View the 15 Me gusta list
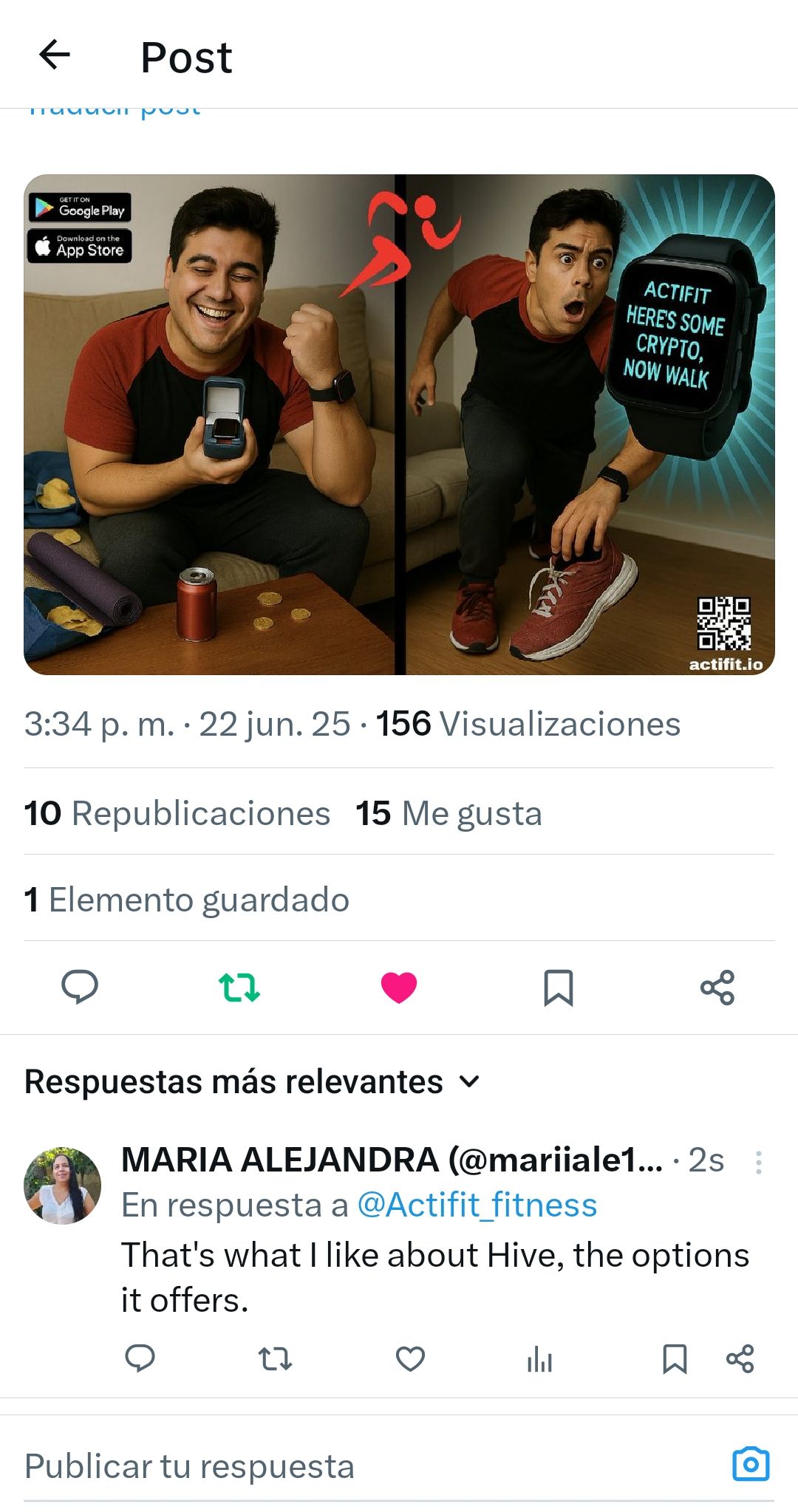 coord(449,813)
